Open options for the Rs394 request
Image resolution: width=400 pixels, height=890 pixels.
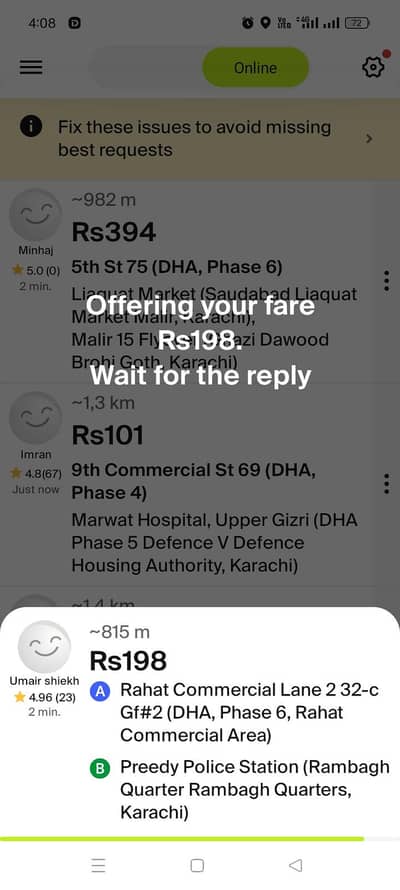[386, 280]
